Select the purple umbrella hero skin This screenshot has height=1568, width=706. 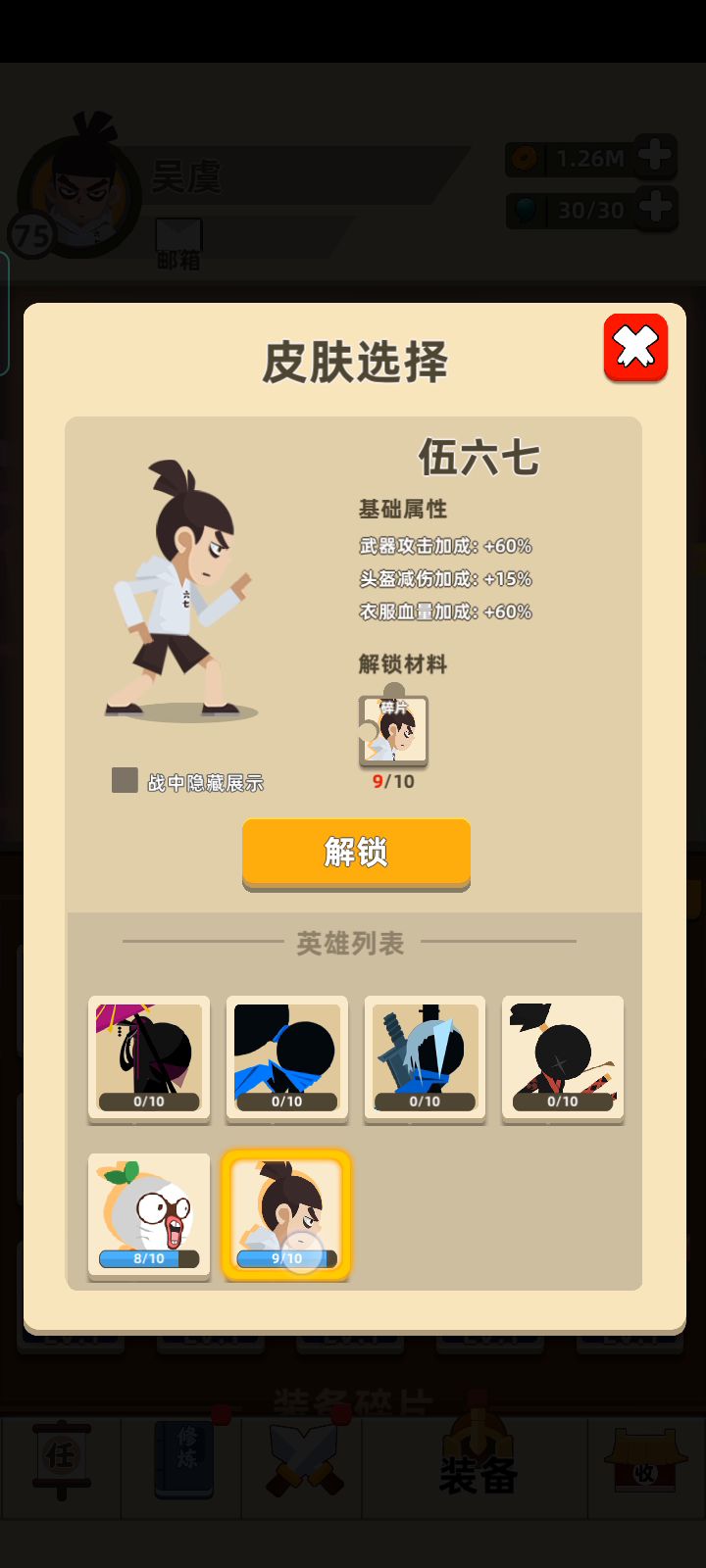pyautogui.click(x=149, y=1056)
